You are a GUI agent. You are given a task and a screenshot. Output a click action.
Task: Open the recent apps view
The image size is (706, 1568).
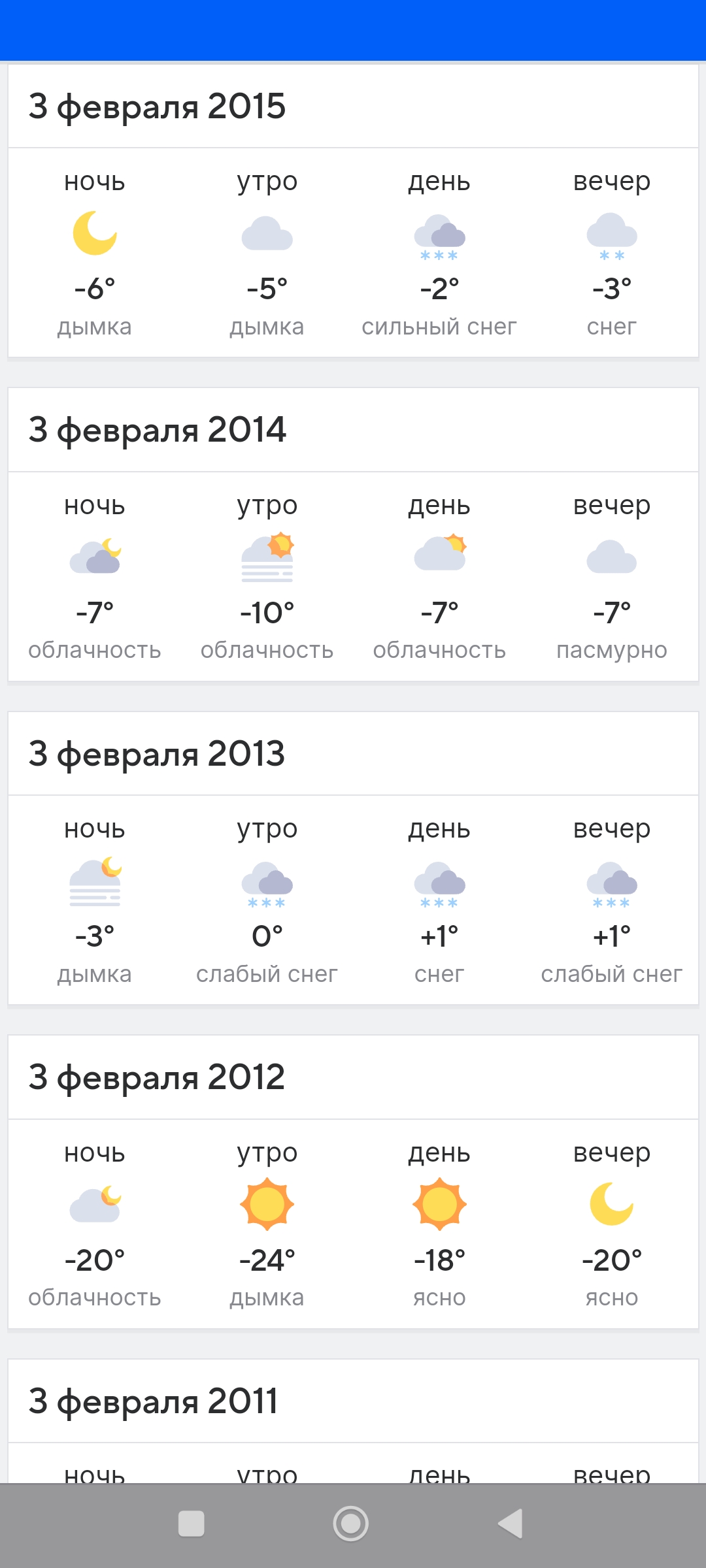(192, 1524)
